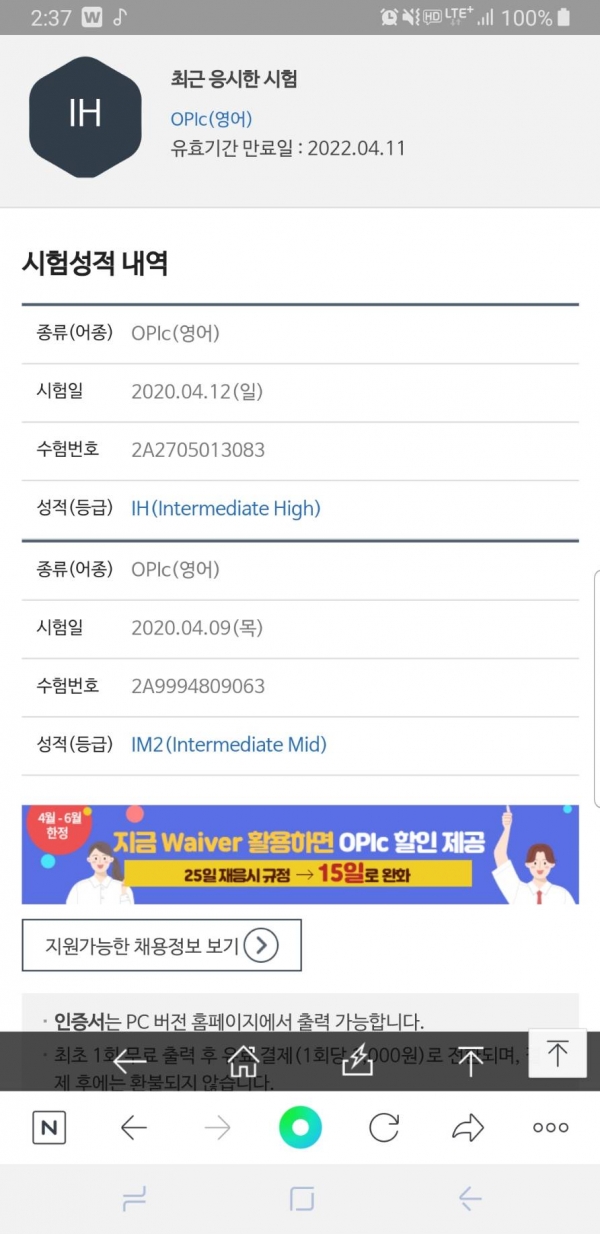The image size is (600, 1234).
Task: Tap the green circle button in the browser toolbar
Action: point(300,1128)
